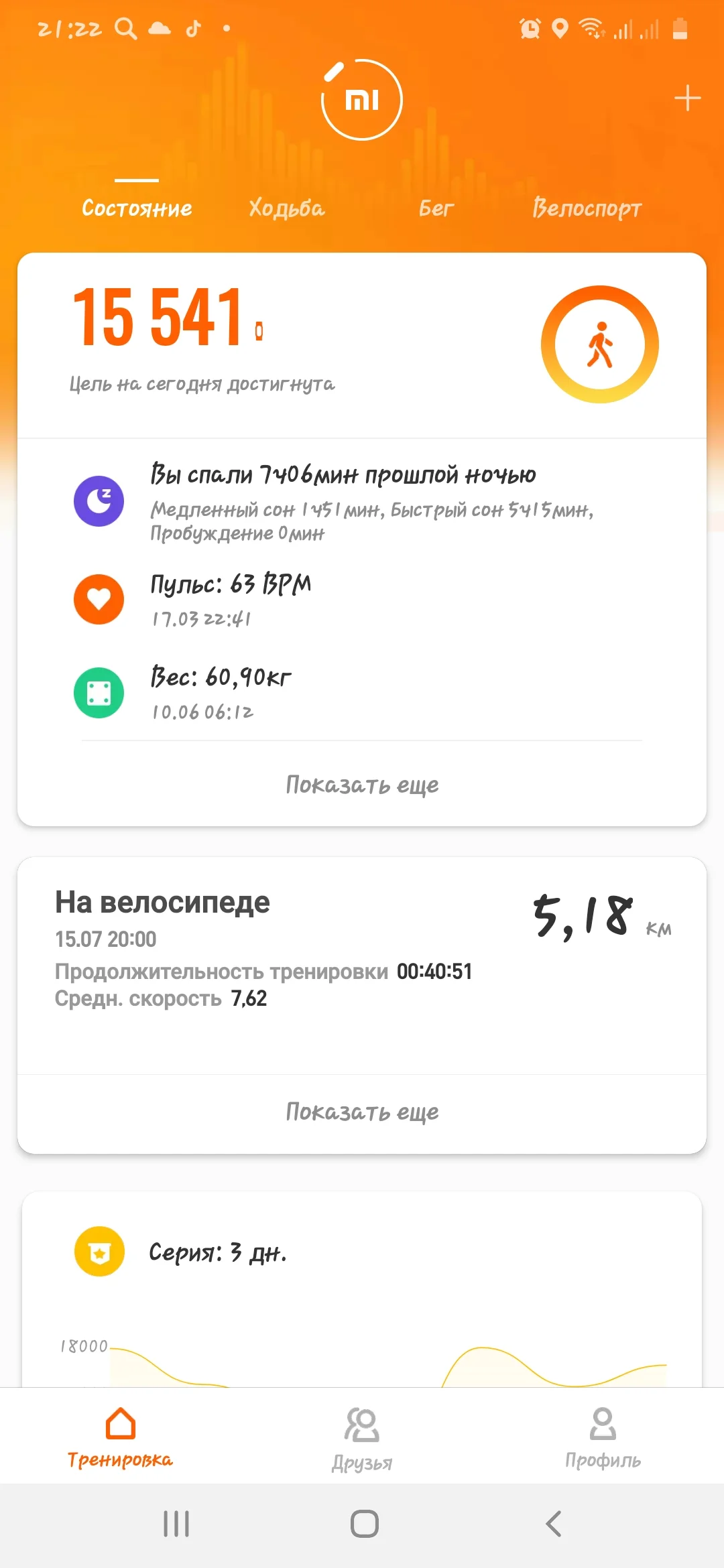724x1568 pixels.
Task: Open weight data via the green scale icon
Action: pyautogui.click(x=98, y=692)
